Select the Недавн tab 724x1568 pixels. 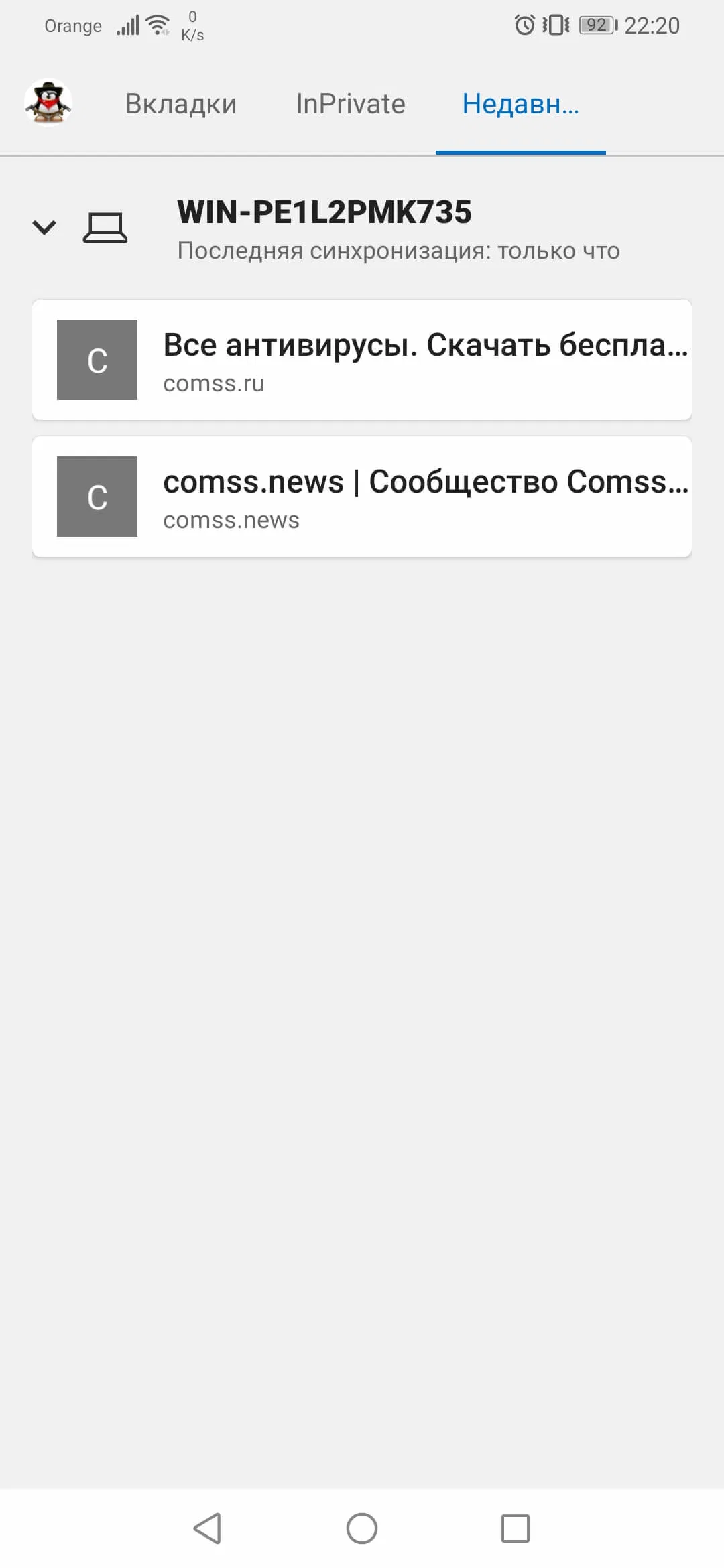(x=520, y=104)
